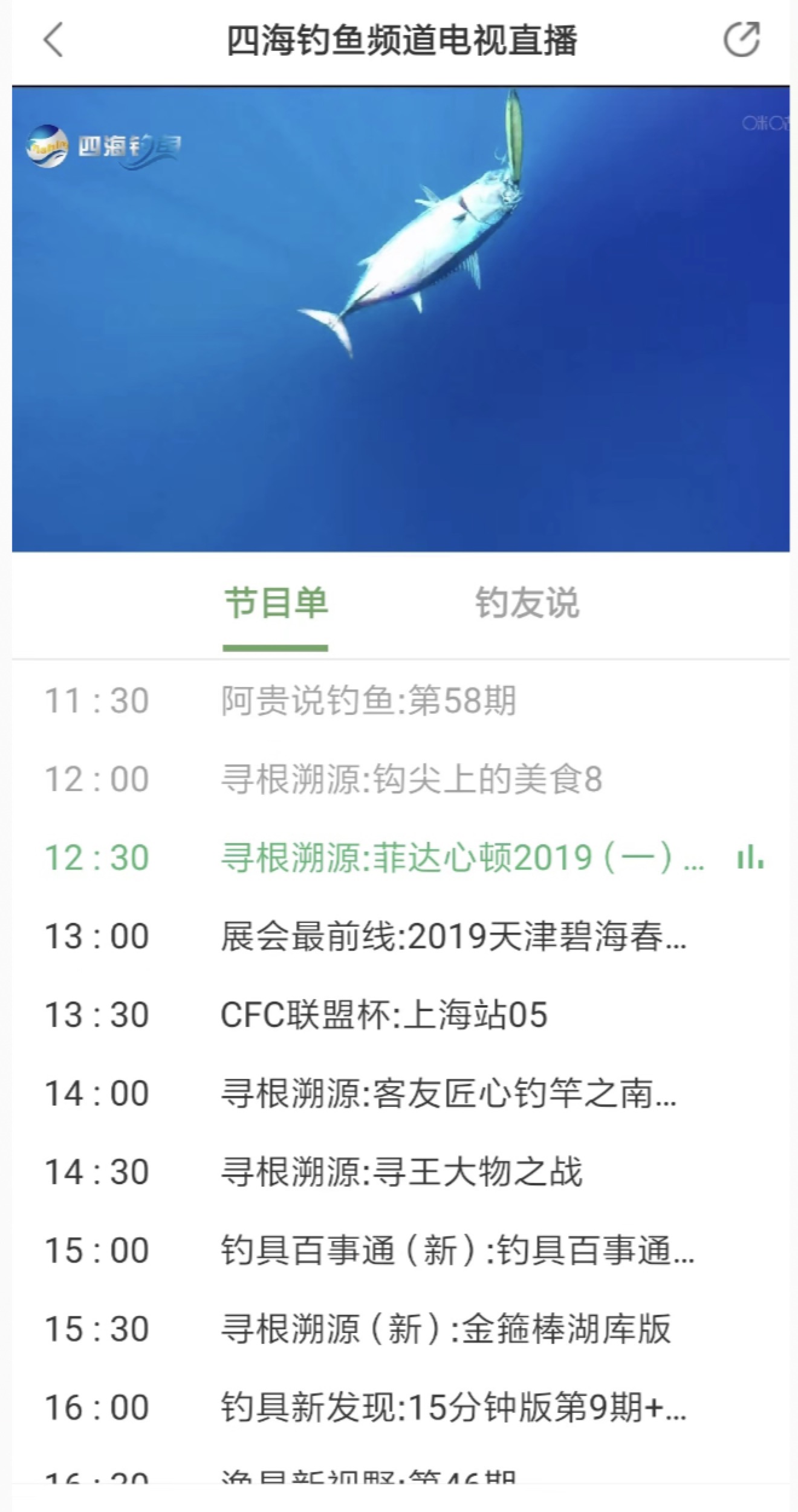Switch to the 节目单 tab
Screen dimensions: 798x1512
pos(276,603)
